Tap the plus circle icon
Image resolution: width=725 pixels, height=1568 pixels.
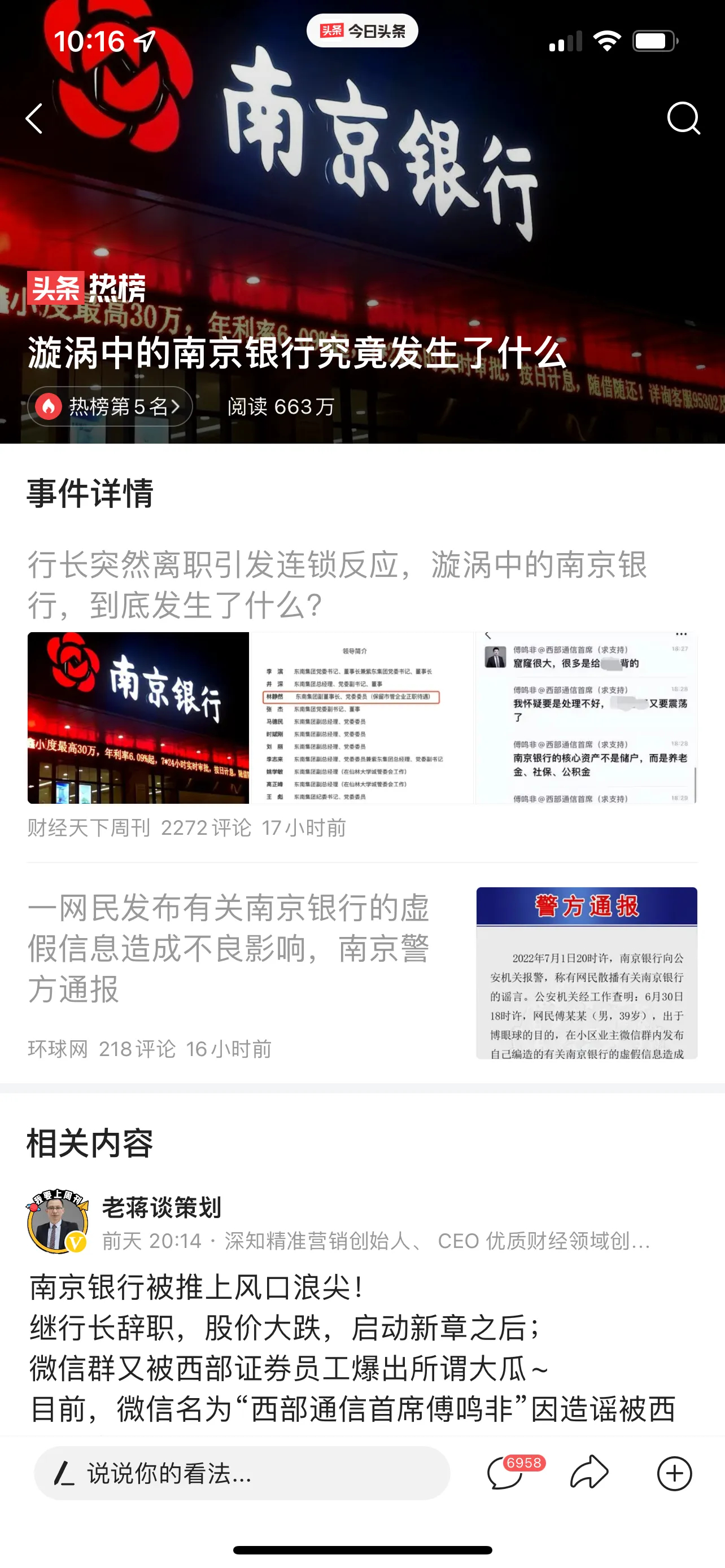click(674, 1474)
